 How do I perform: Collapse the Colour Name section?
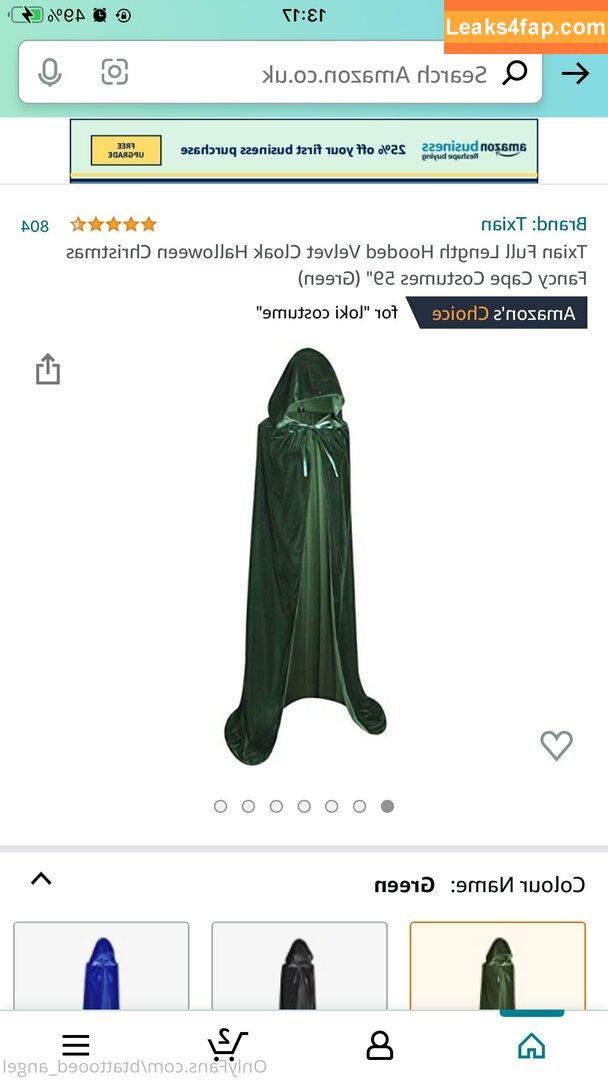coord(41,880)
